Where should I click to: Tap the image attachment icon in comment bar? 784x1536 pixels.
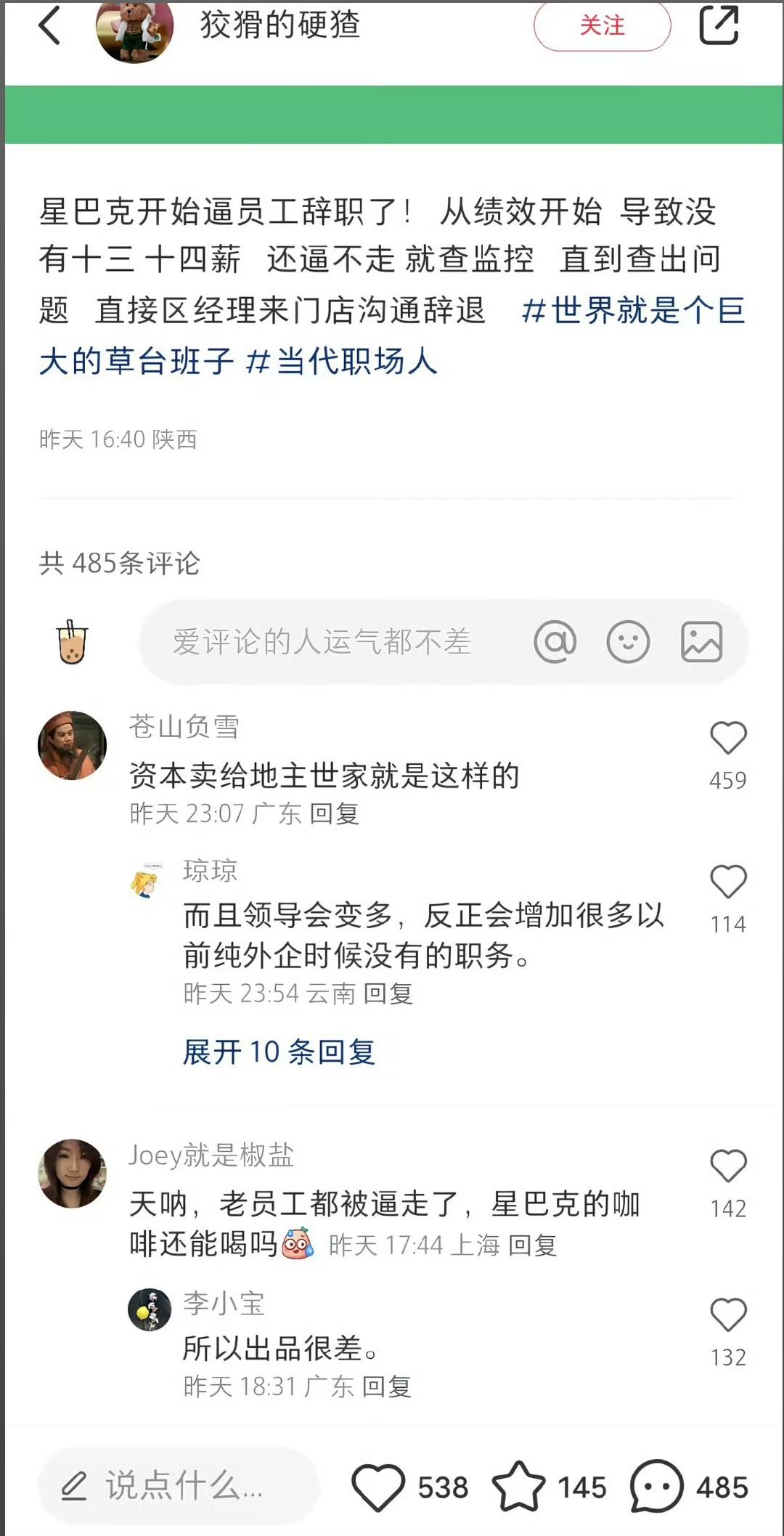(x=701, y=642)
